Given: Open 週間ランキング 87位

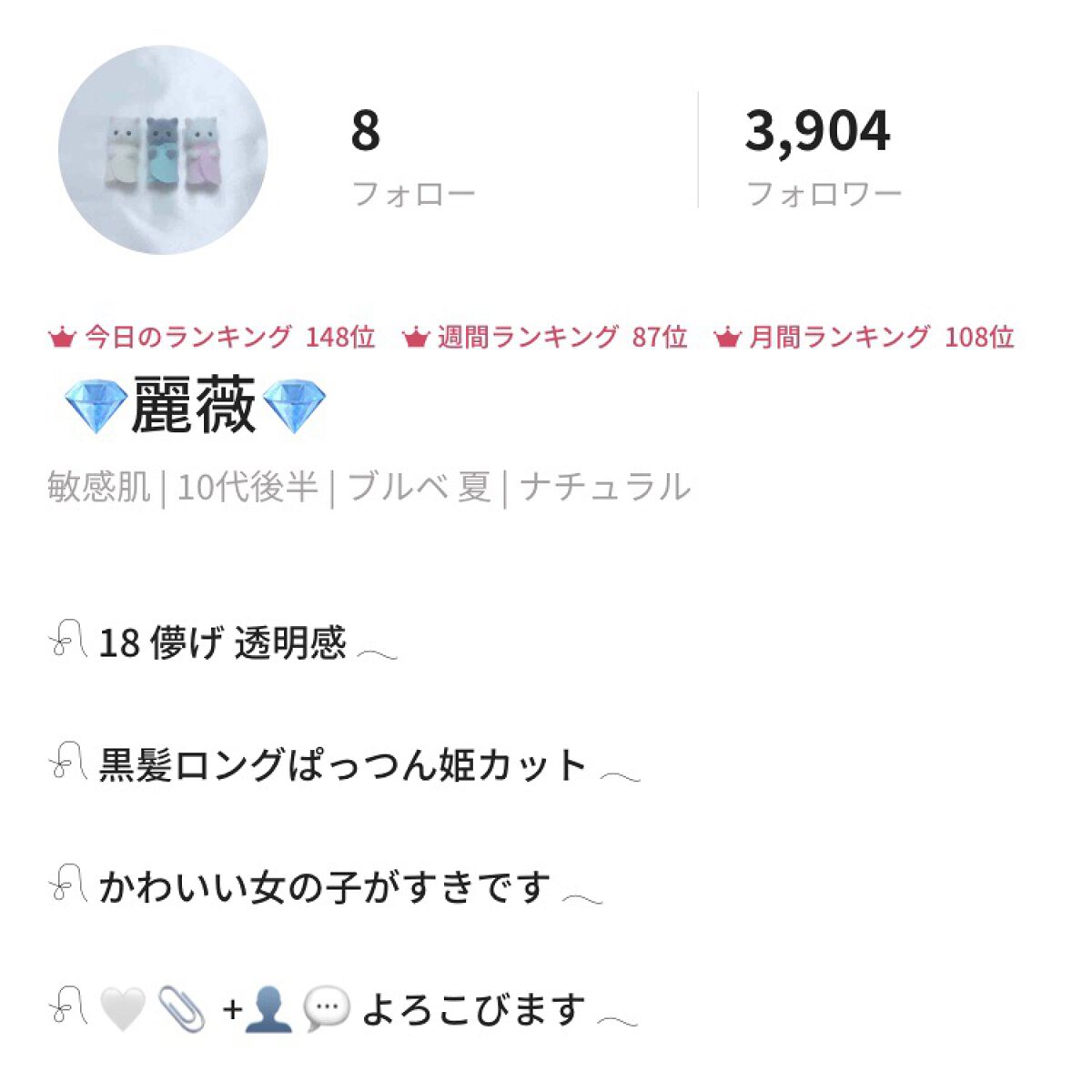Looking at the screenshot, I should (x=545, y=338).
